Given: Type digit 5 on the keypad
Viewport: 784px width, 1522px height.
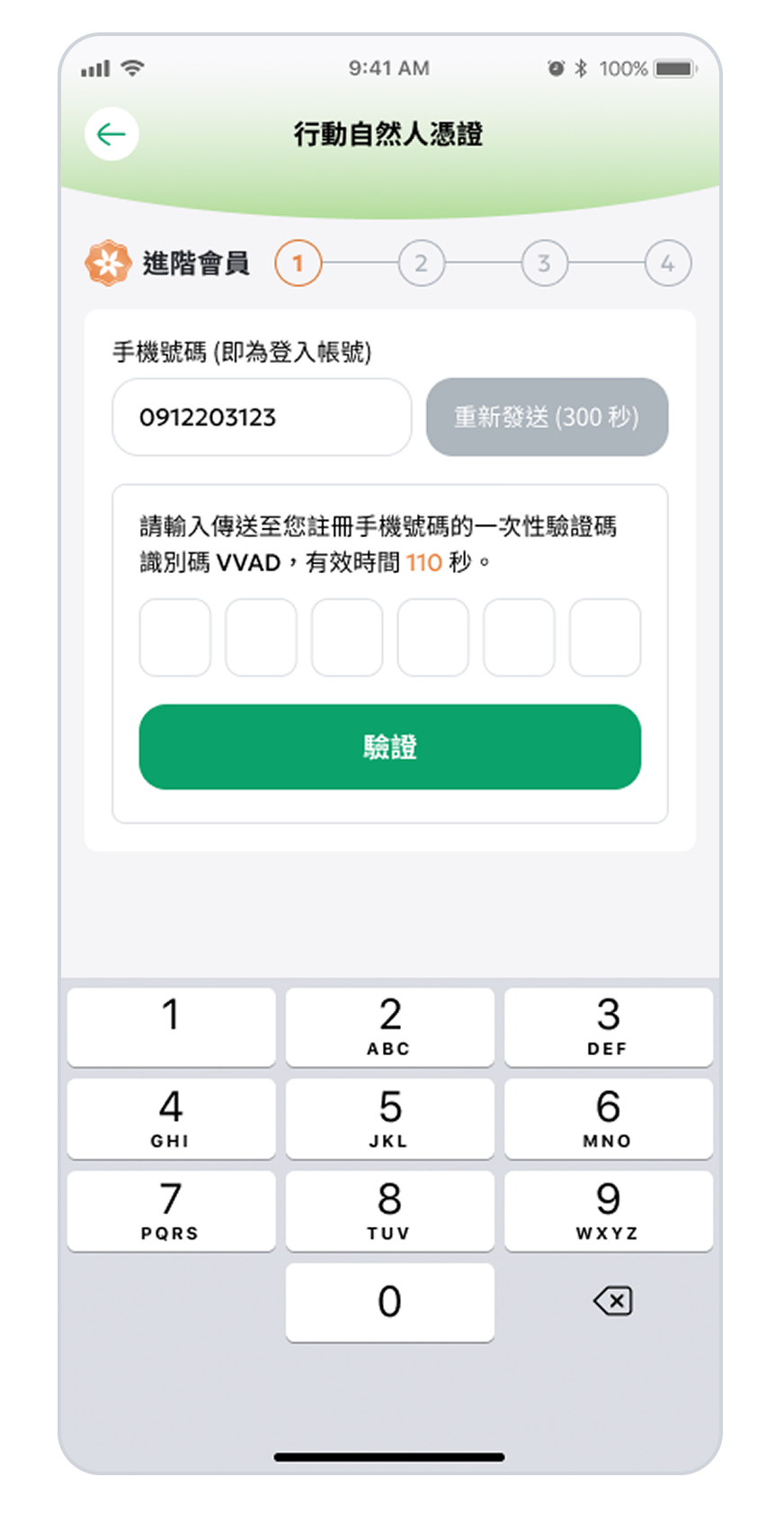Looking at the screenshot, I should pyautogui.click(x=389, y=1118).
